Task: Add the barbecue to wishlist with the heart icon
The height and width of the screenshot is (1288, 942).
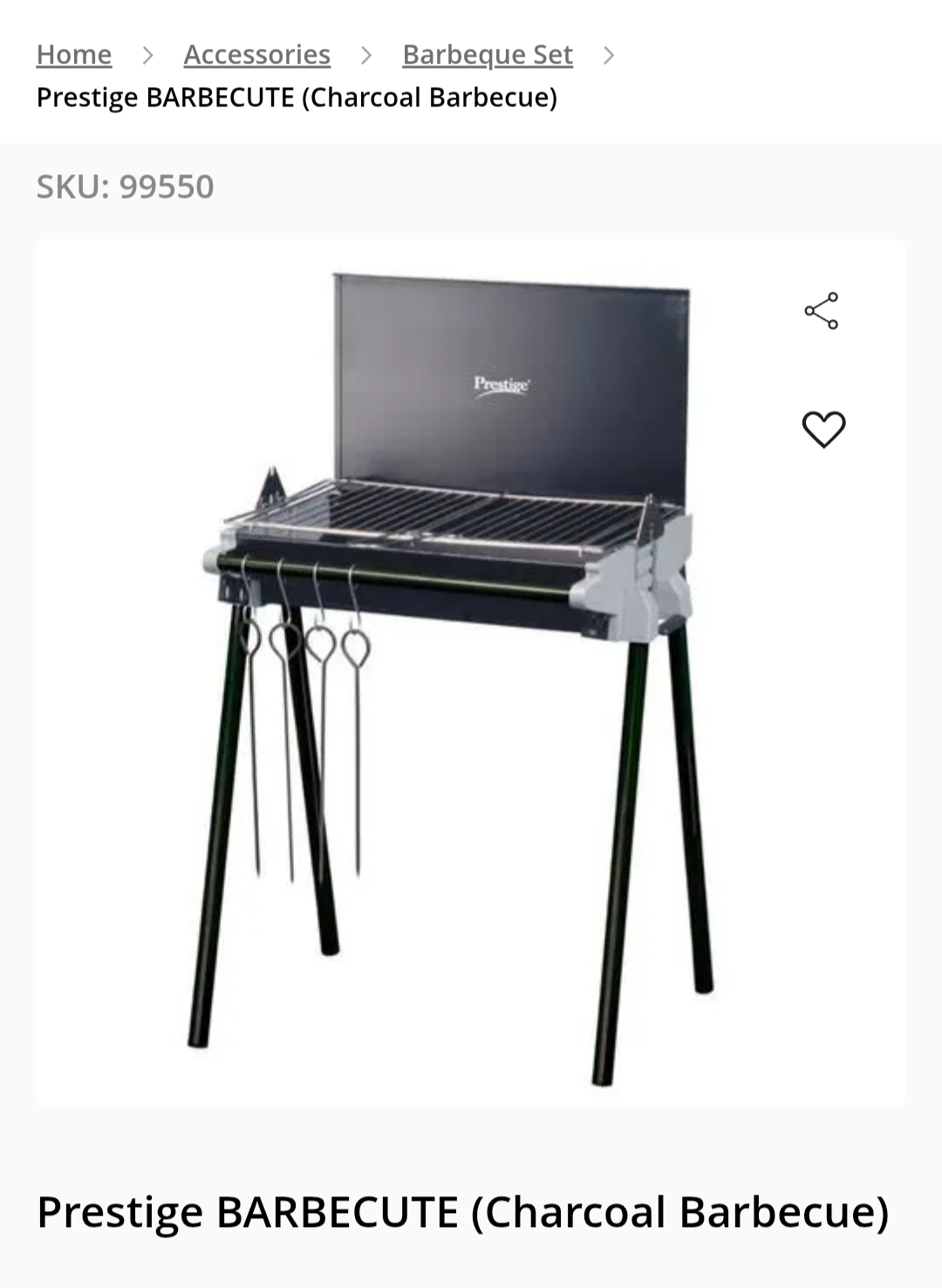Action: coord(823,429)
